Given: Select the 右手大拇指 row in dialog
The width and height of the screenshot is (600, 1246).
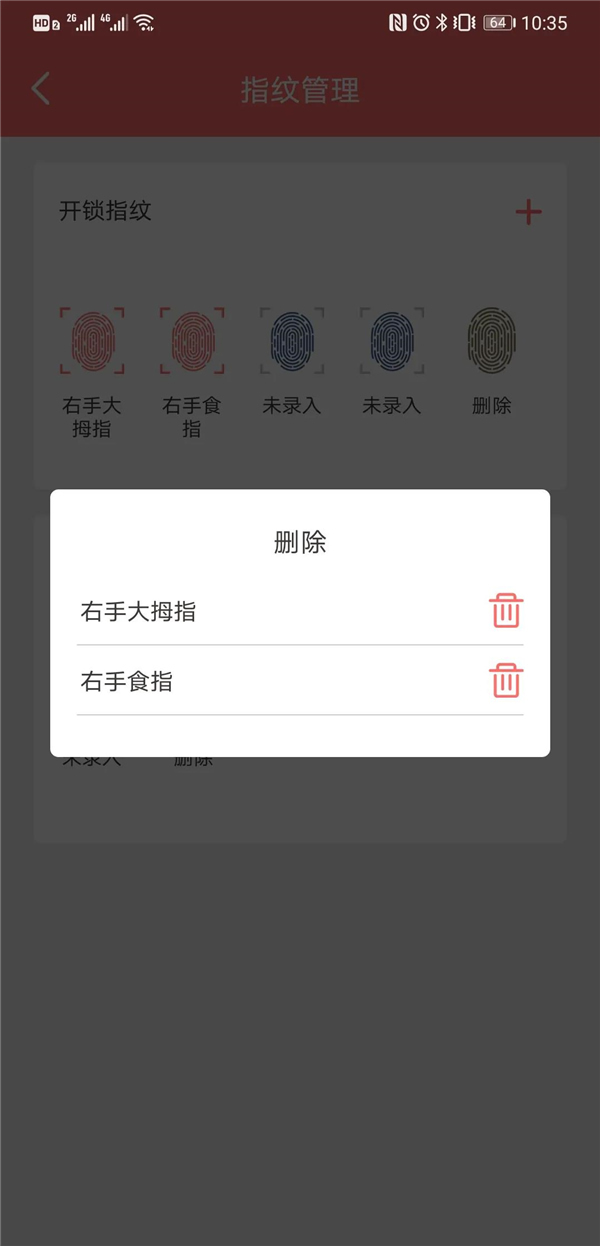Looking at the screenshot, I should point(138,612).
